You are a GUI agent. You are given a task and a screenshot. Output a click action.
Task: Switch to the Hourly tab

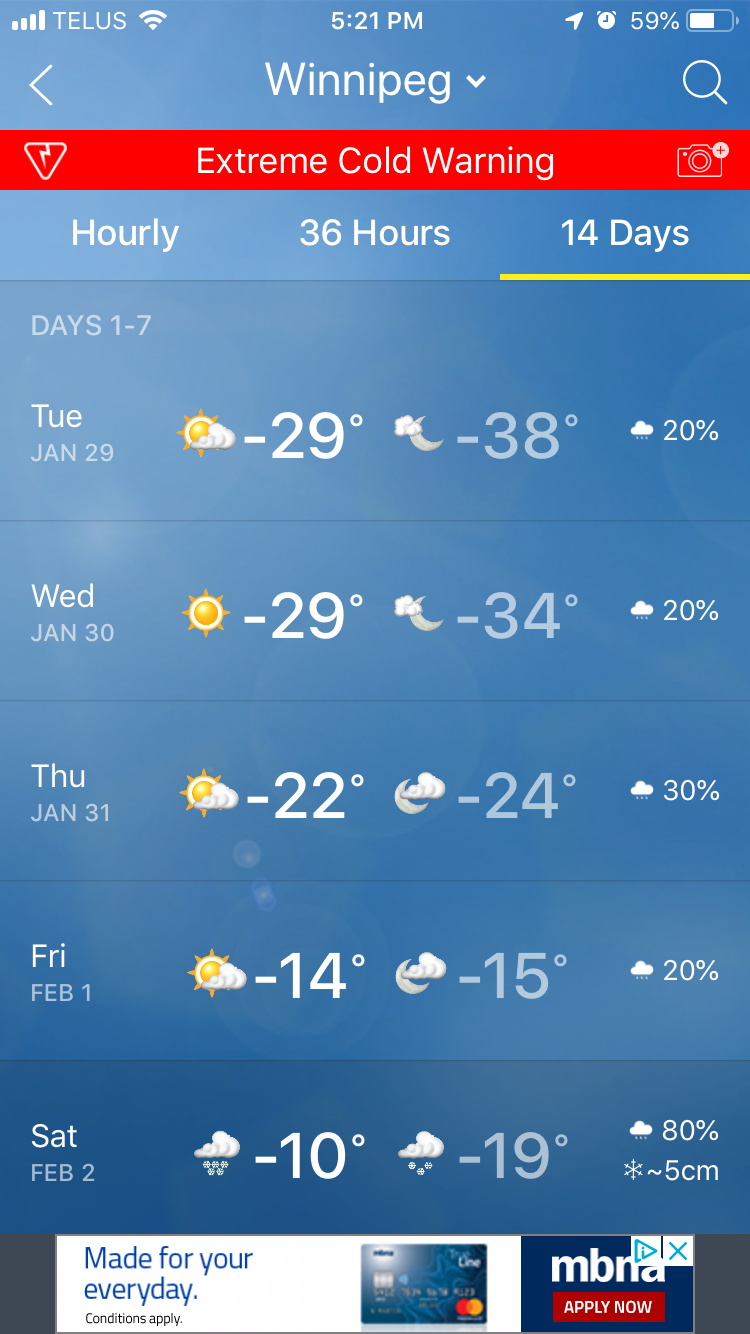(125, 233)
